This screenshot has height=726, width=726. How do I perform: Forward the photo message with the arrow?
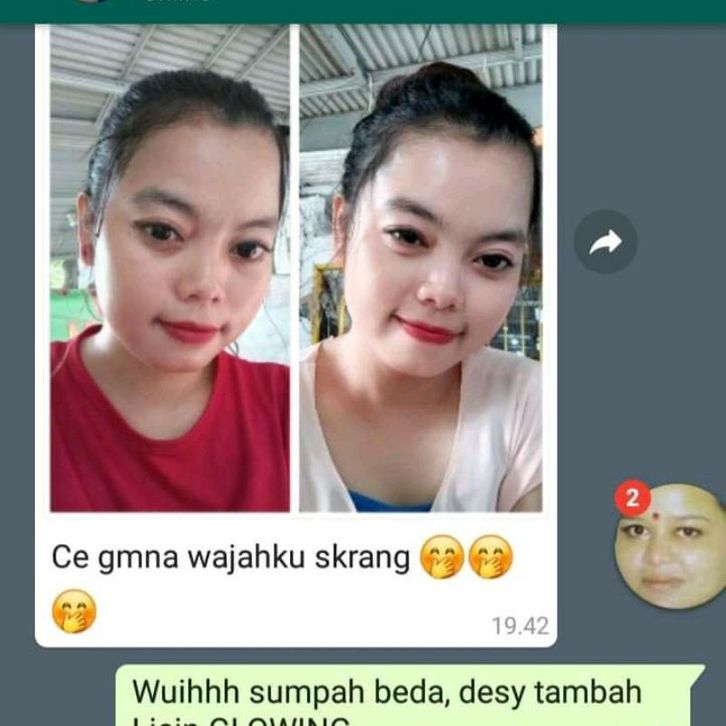click(x=605, y=242)
